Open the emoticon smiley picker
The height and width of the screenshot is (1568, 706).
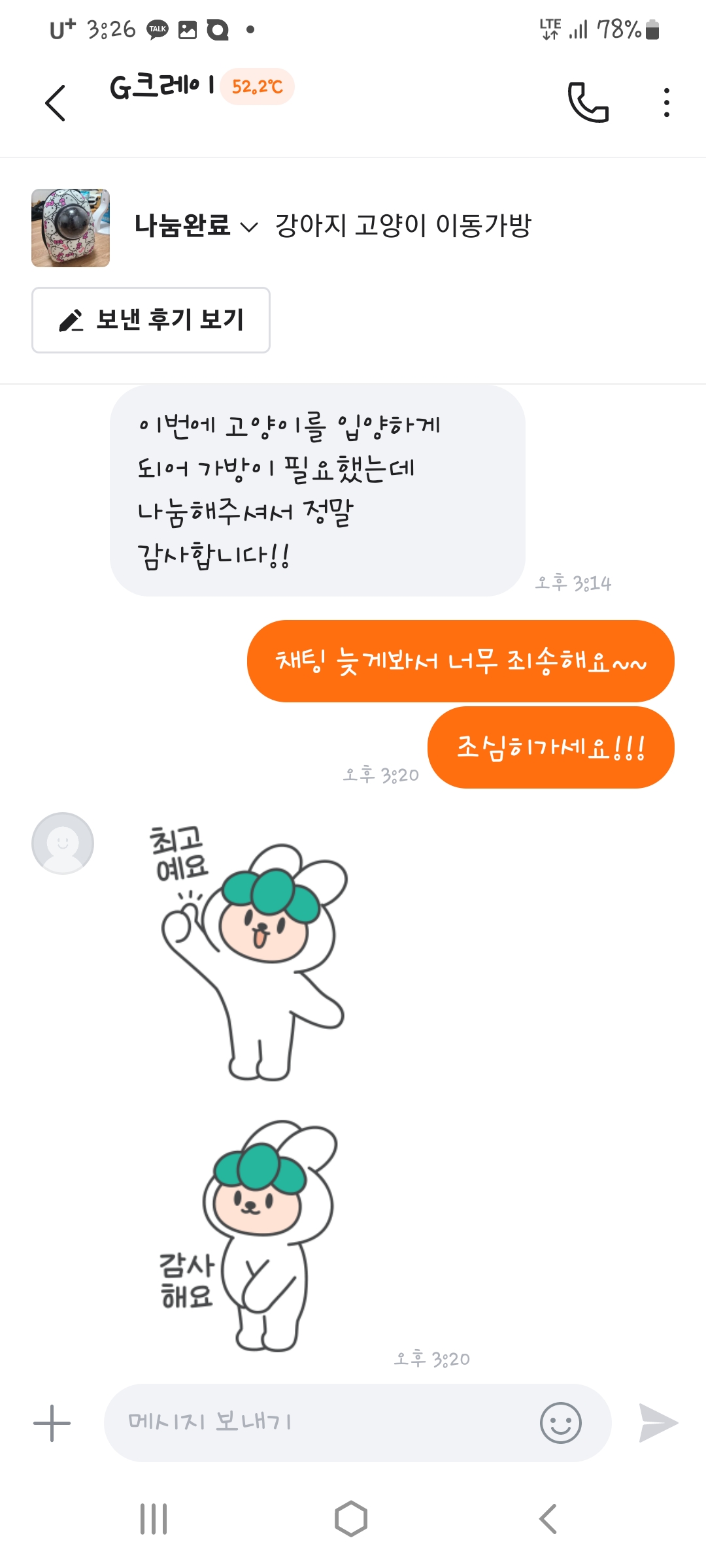click(560, 1423)
